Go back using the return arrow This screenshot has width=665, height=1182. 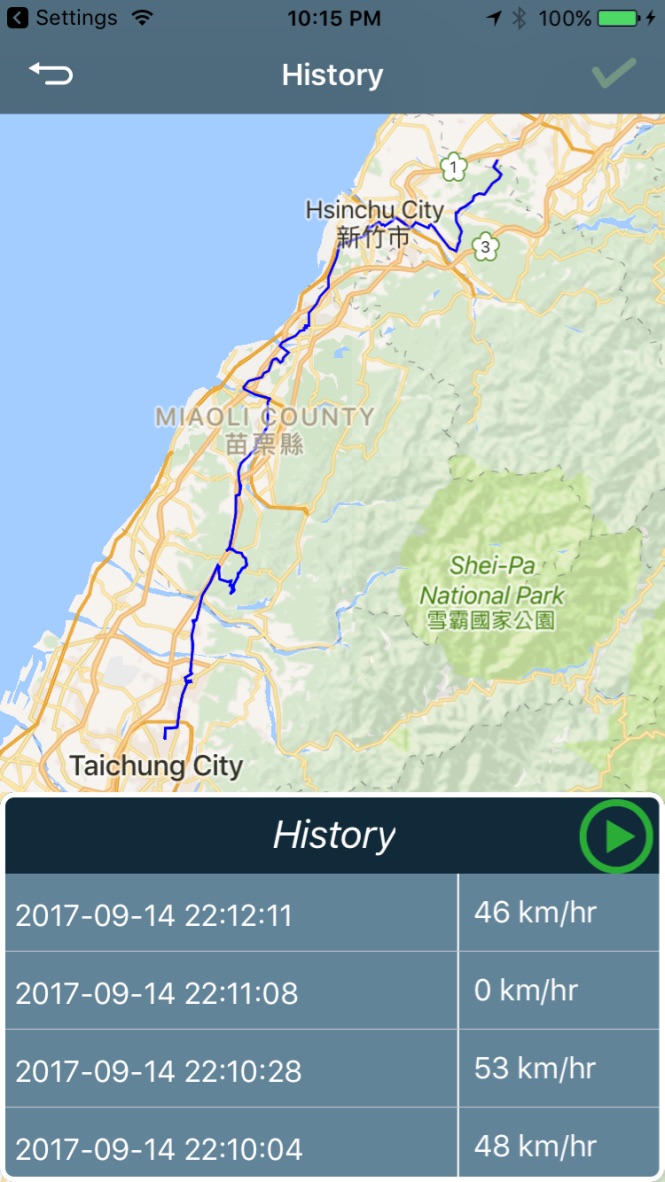tap(51, 74)
